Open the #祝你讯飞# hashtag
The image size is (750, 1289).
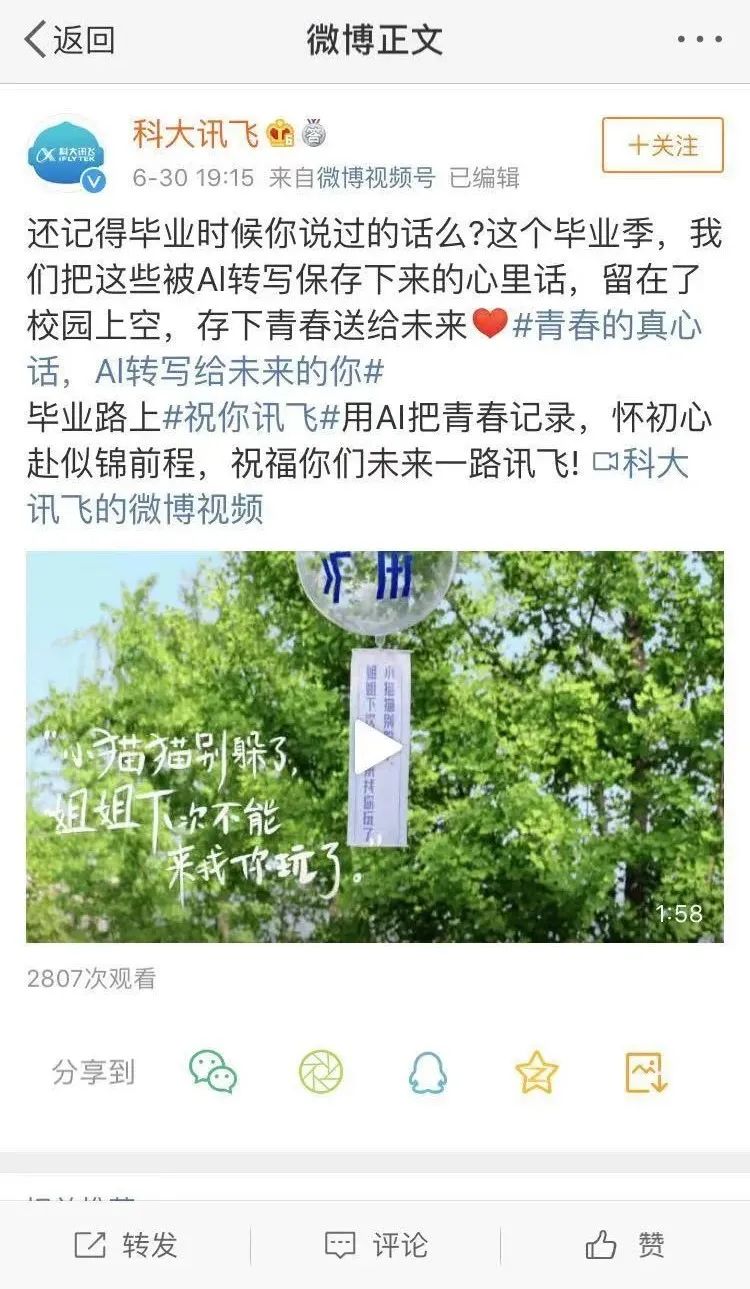253,418
